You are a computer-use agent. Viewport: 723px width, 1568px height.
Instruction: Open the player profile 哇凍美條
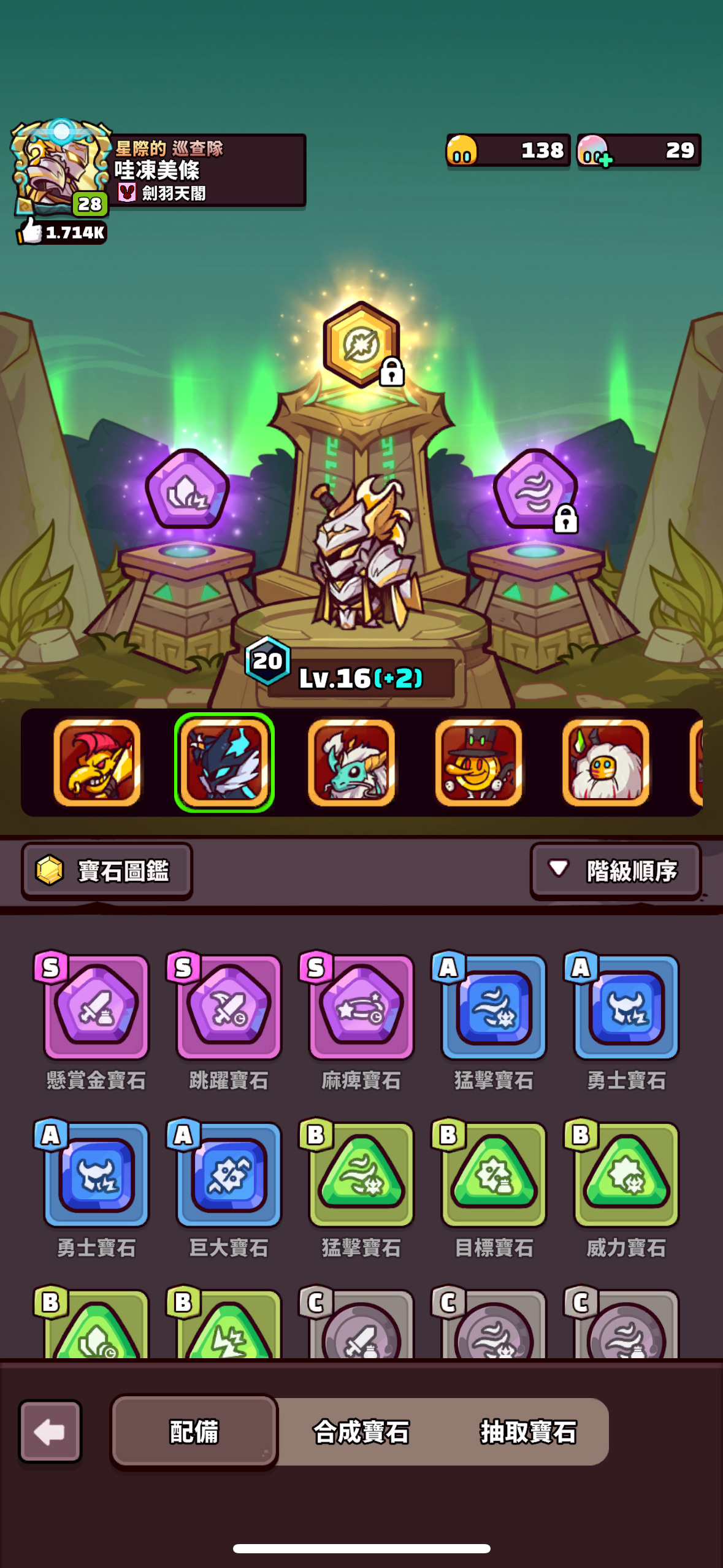[158, 171]
